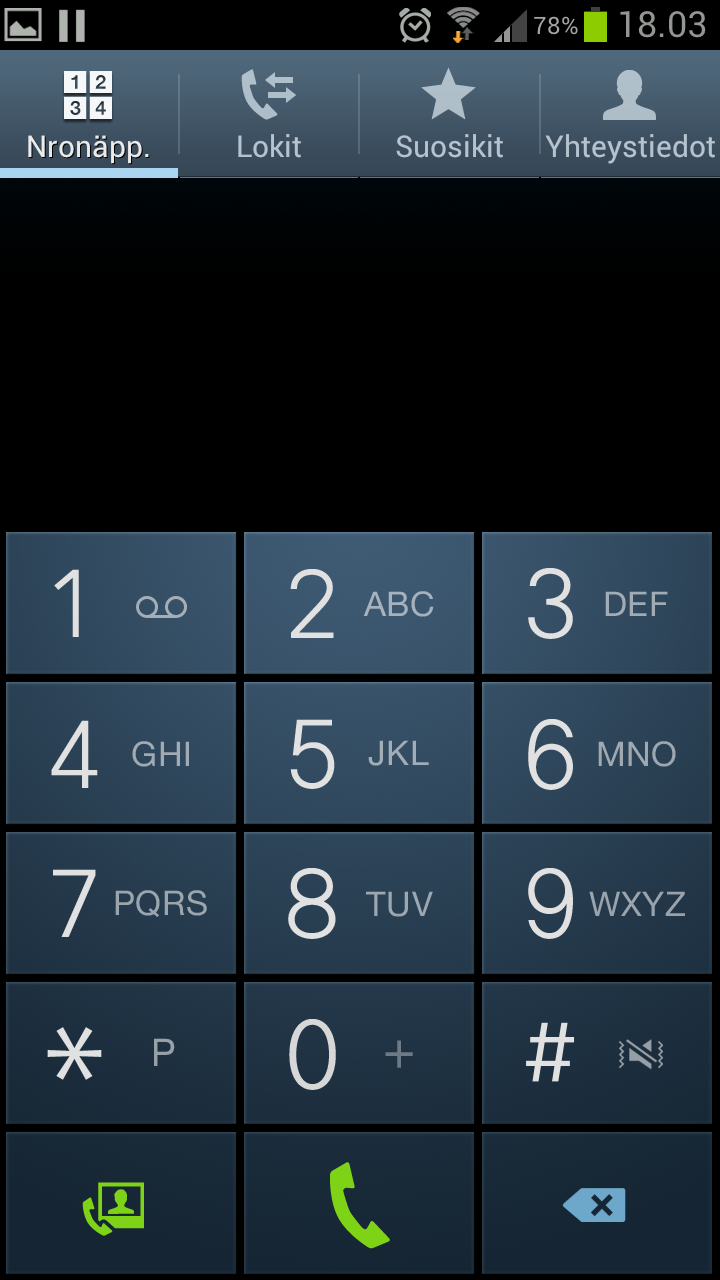Start a video call with green contact icon
Viewport: 720px width, 1280px height.
tap(121, 1203)
